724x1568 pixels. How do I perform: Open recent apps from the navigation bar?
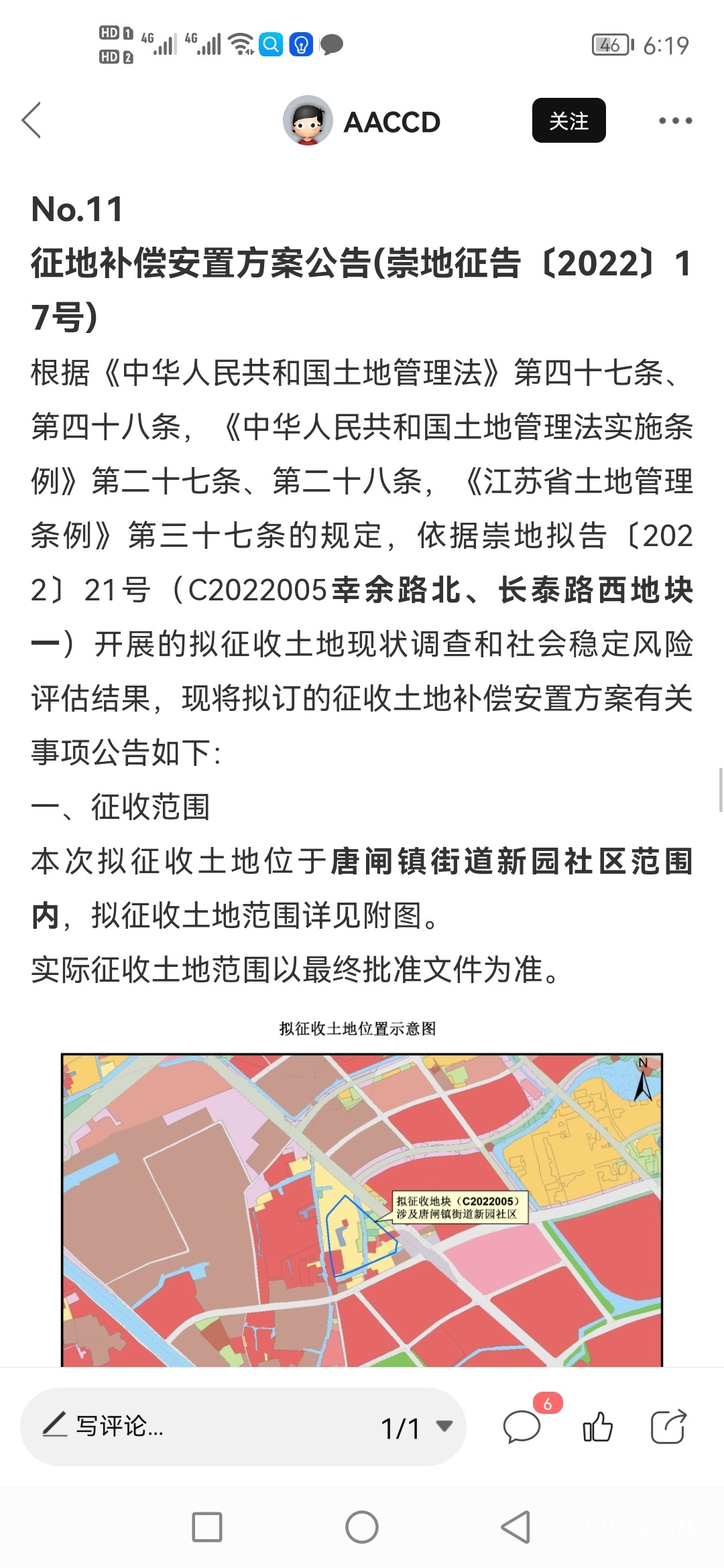pyautogui.click(x=207, y=1528)
